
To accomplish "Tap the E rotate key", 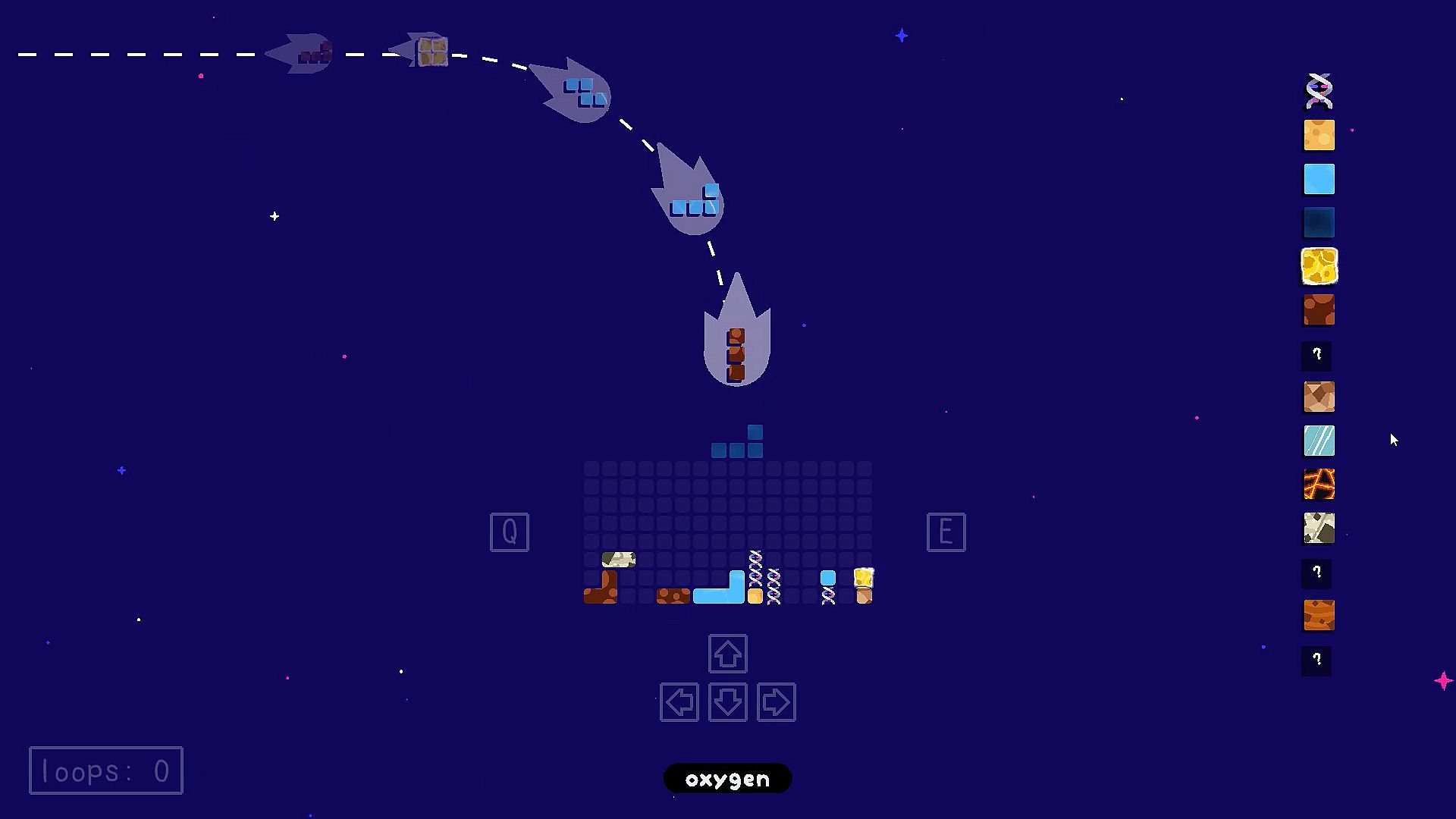I will 946,532.
